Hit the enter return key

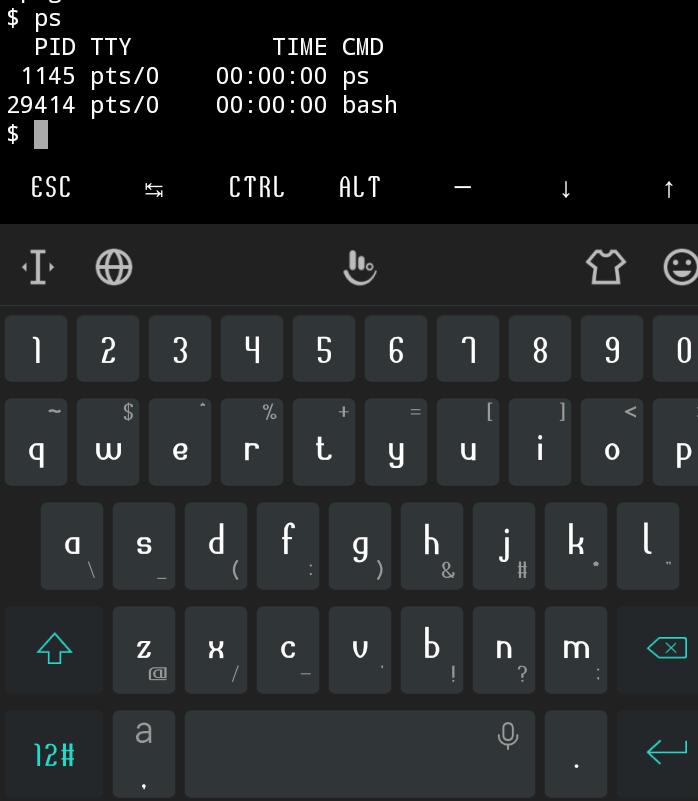658,754
